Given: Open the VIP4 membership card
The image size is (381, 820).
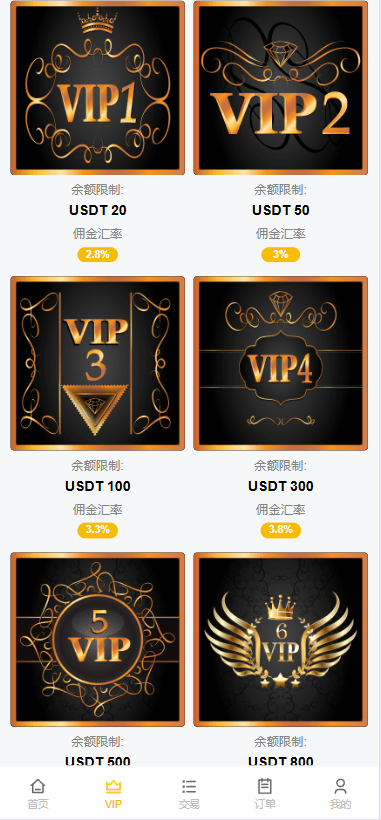Looking at the screenshot, I should 281,363.
